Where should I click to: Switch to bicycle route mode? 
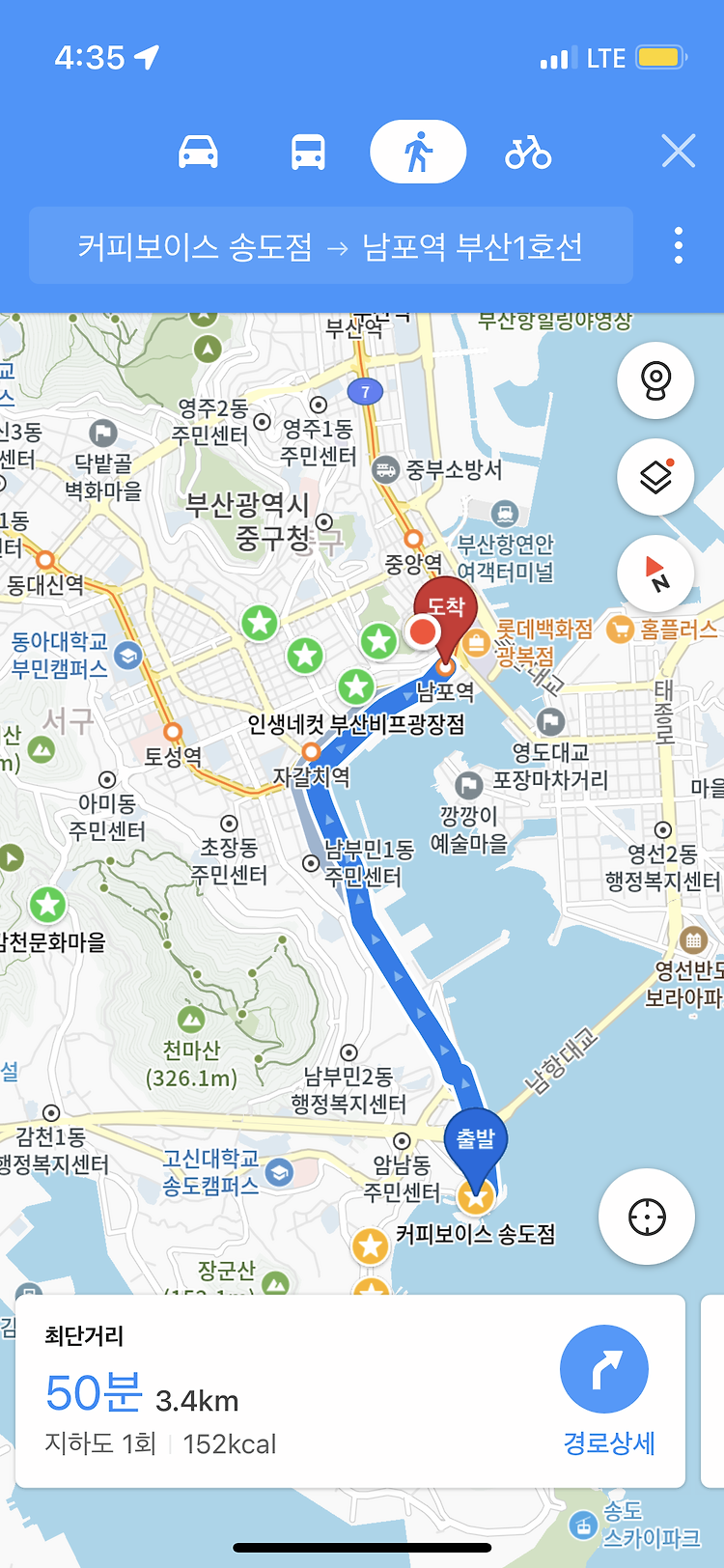(x=528, y=153)
